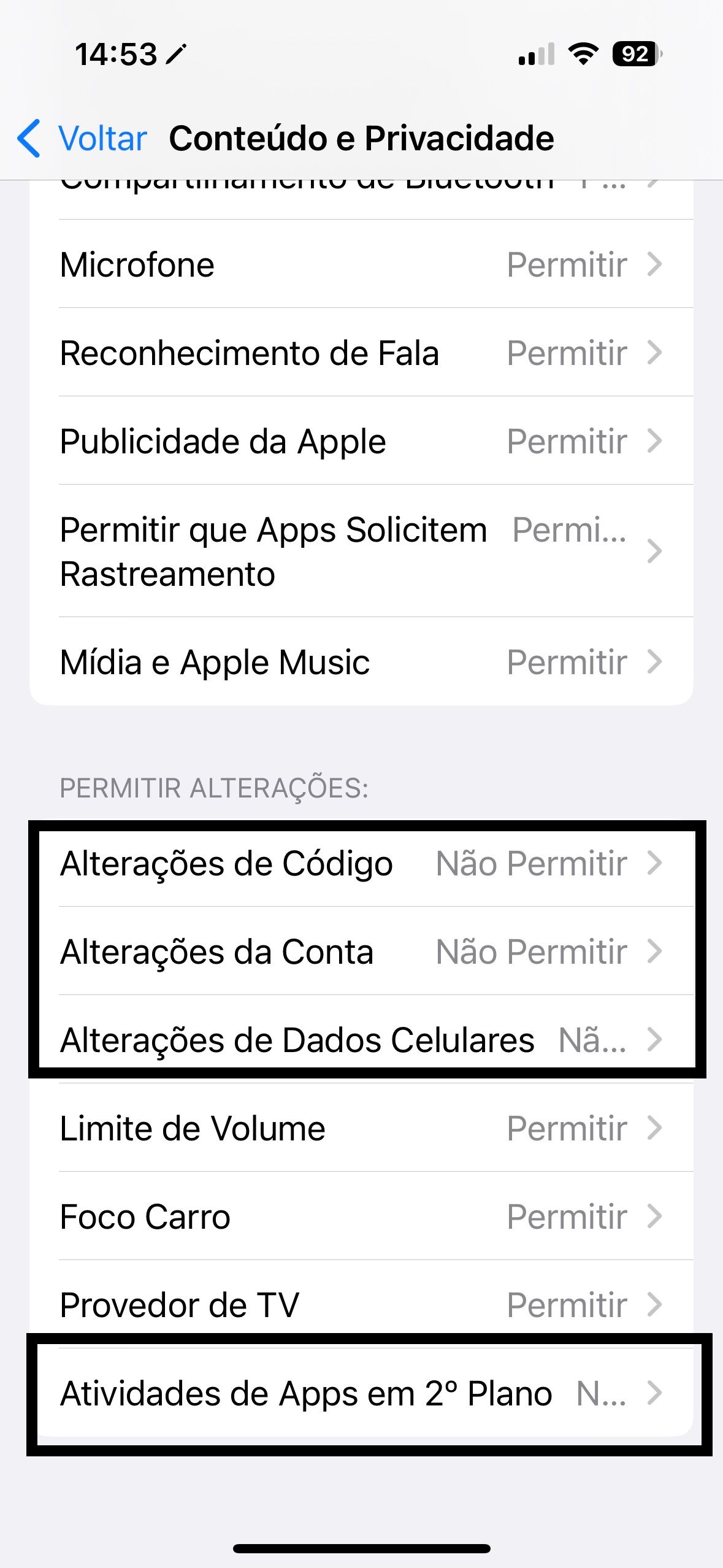Viewport: 723px width, 1568px height.
Task: Select Provedor de TV
Action: (361, 1304)
